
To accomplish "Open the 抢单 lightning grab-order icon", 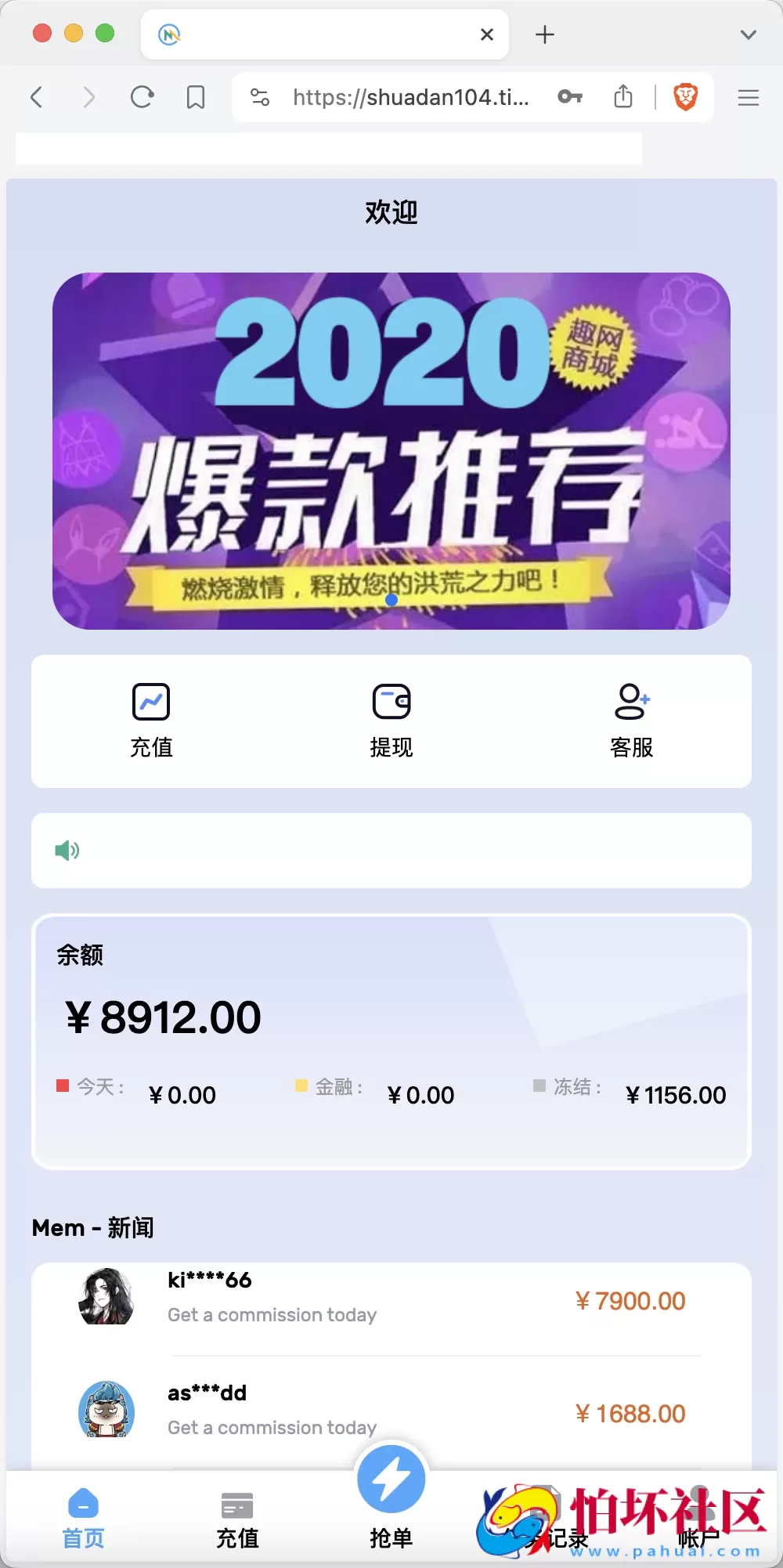I will pos(391,1479).
